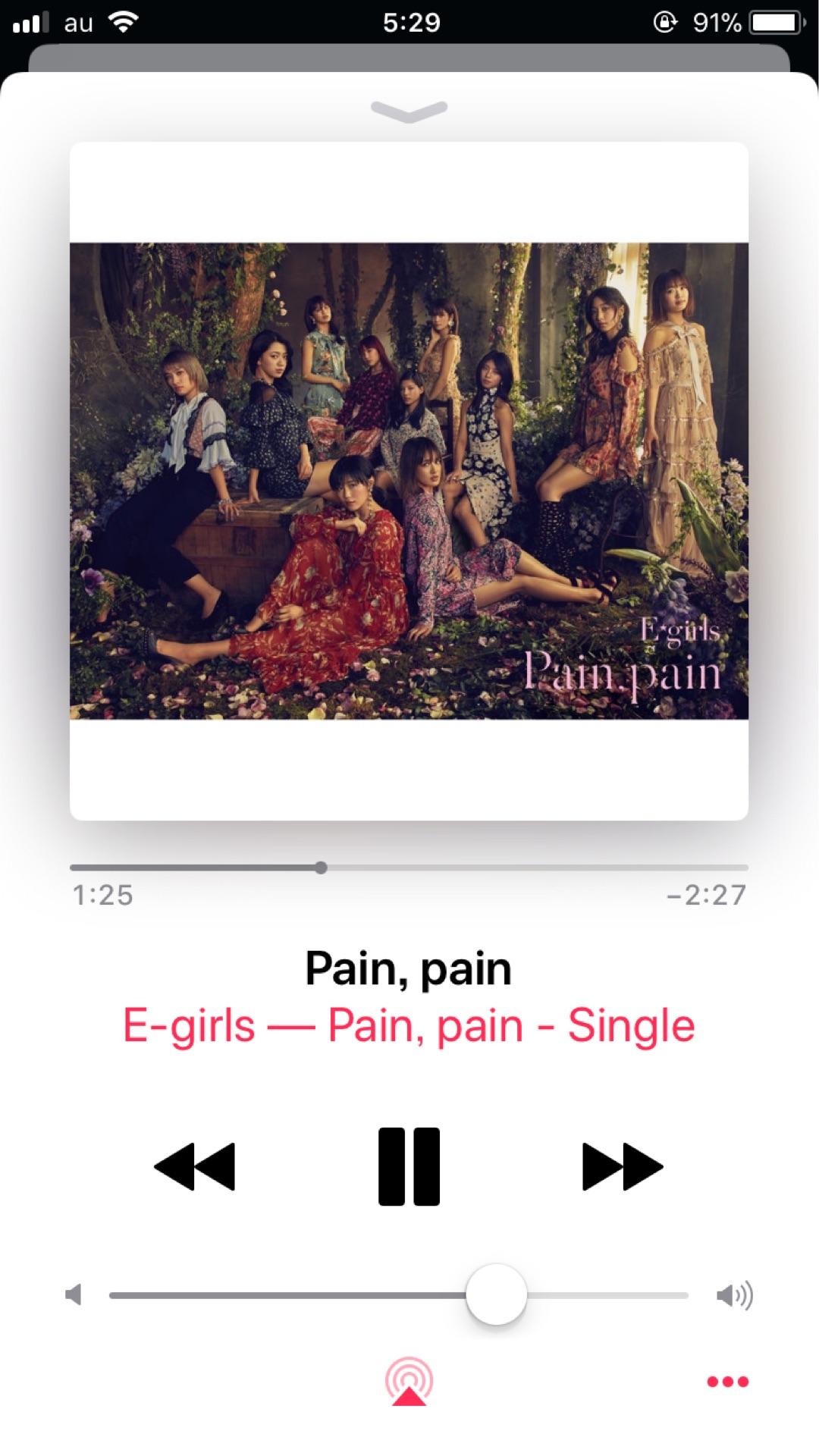
Task: Collapse the Now Playing screen with the chevron
Action: [409, 111]
